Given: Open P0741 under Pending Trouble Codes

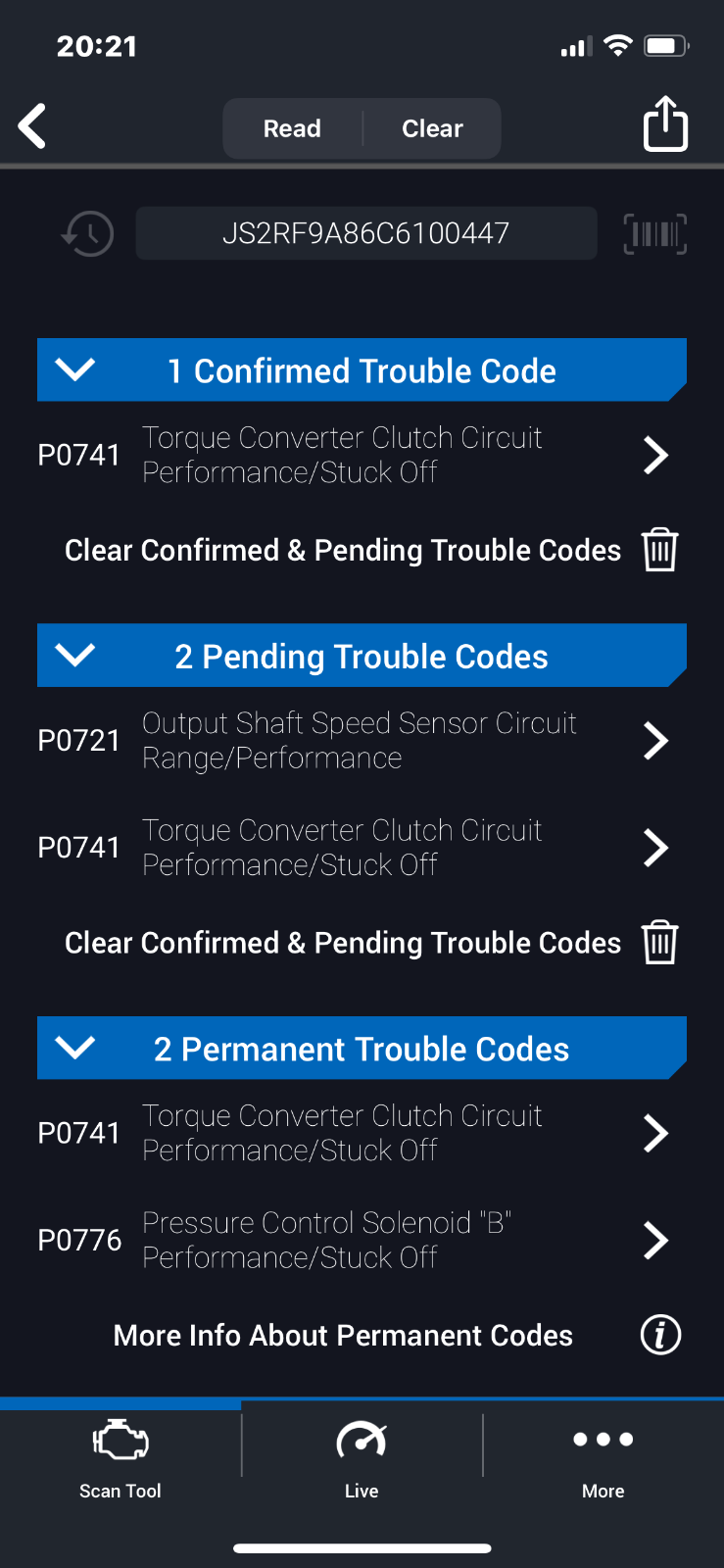Looking at the screenshot, I should (362, 848).
